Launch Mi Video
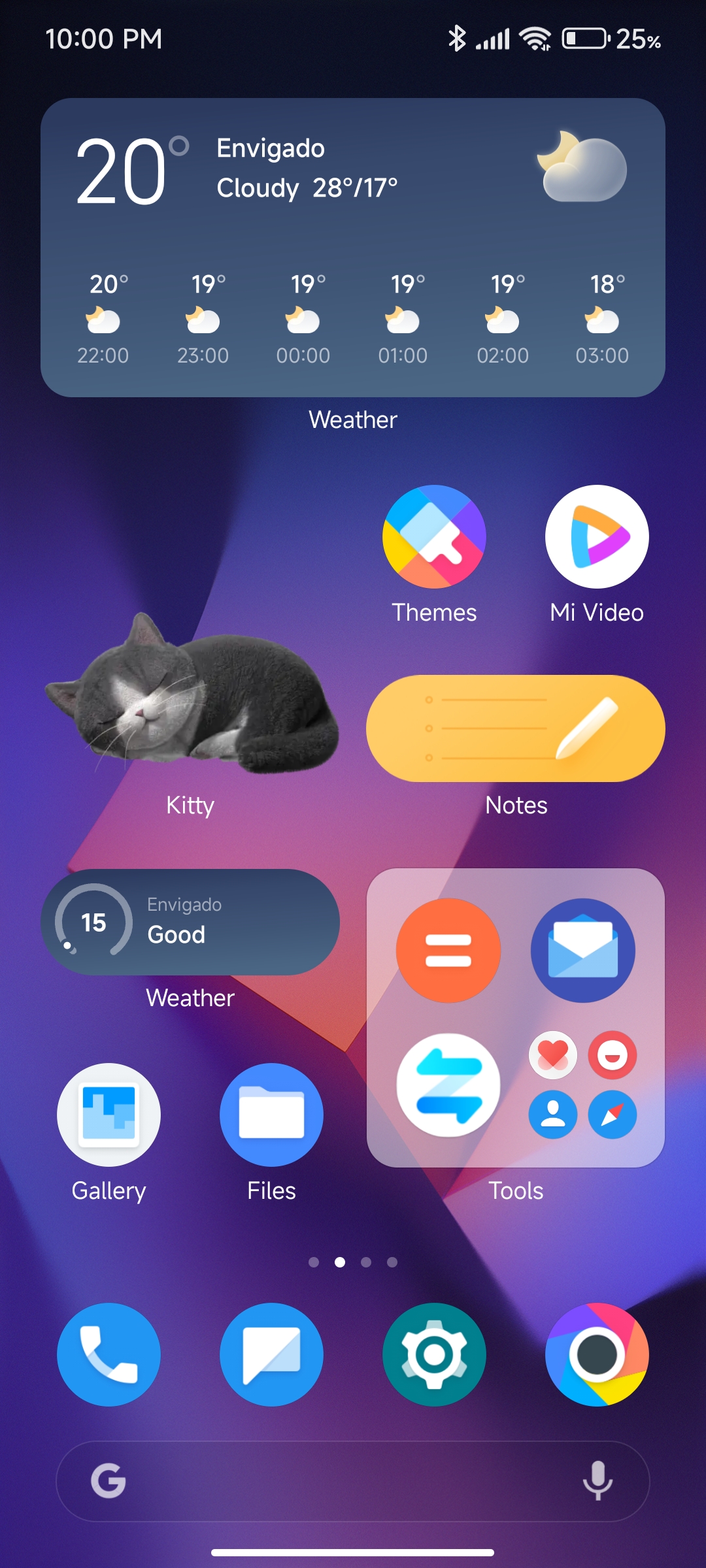Image resolution: width=706 pixels, height=1568 pixels. 597,536
